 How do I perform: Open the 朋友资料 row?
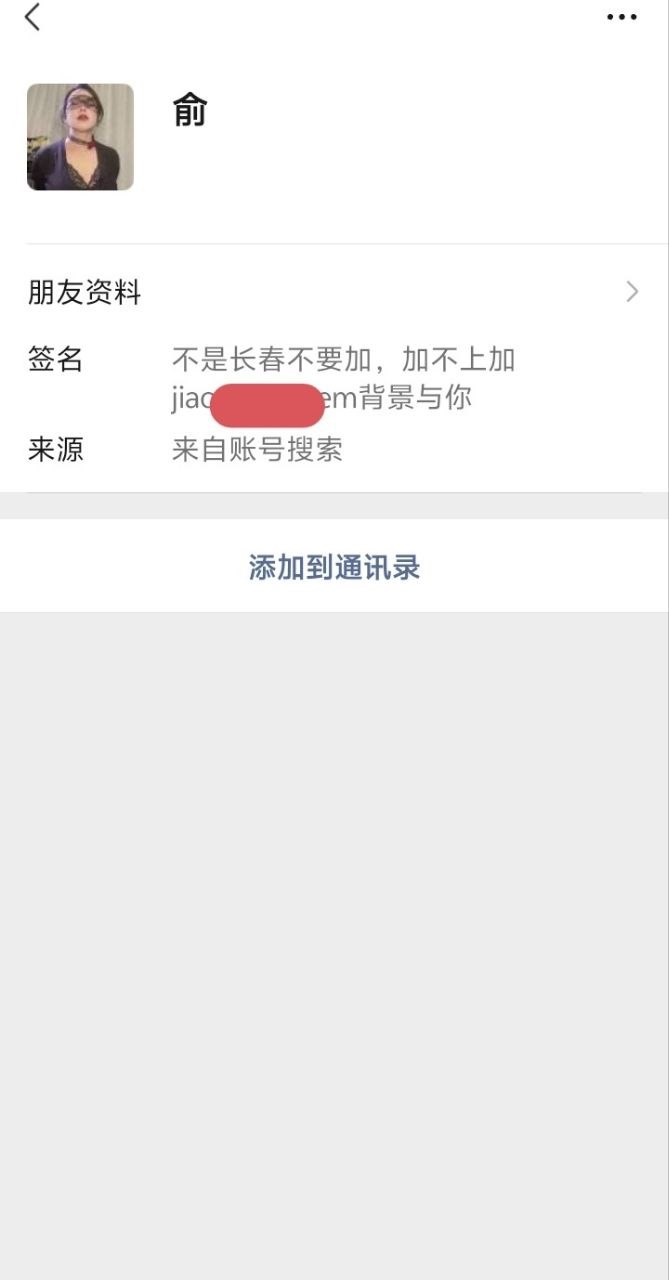[334, 292]
